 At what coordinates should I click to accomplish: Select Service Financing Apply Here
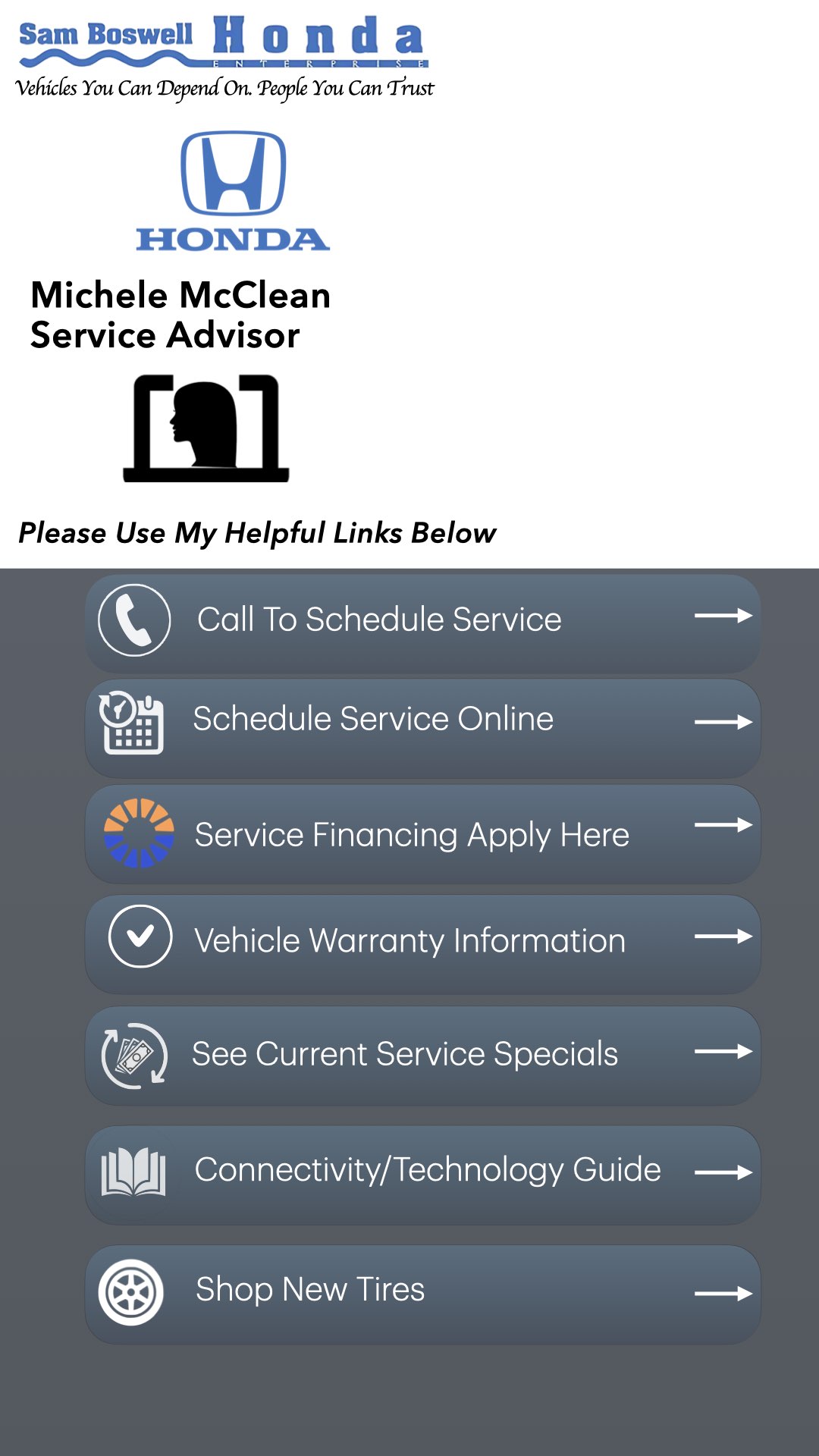[422, 834]
